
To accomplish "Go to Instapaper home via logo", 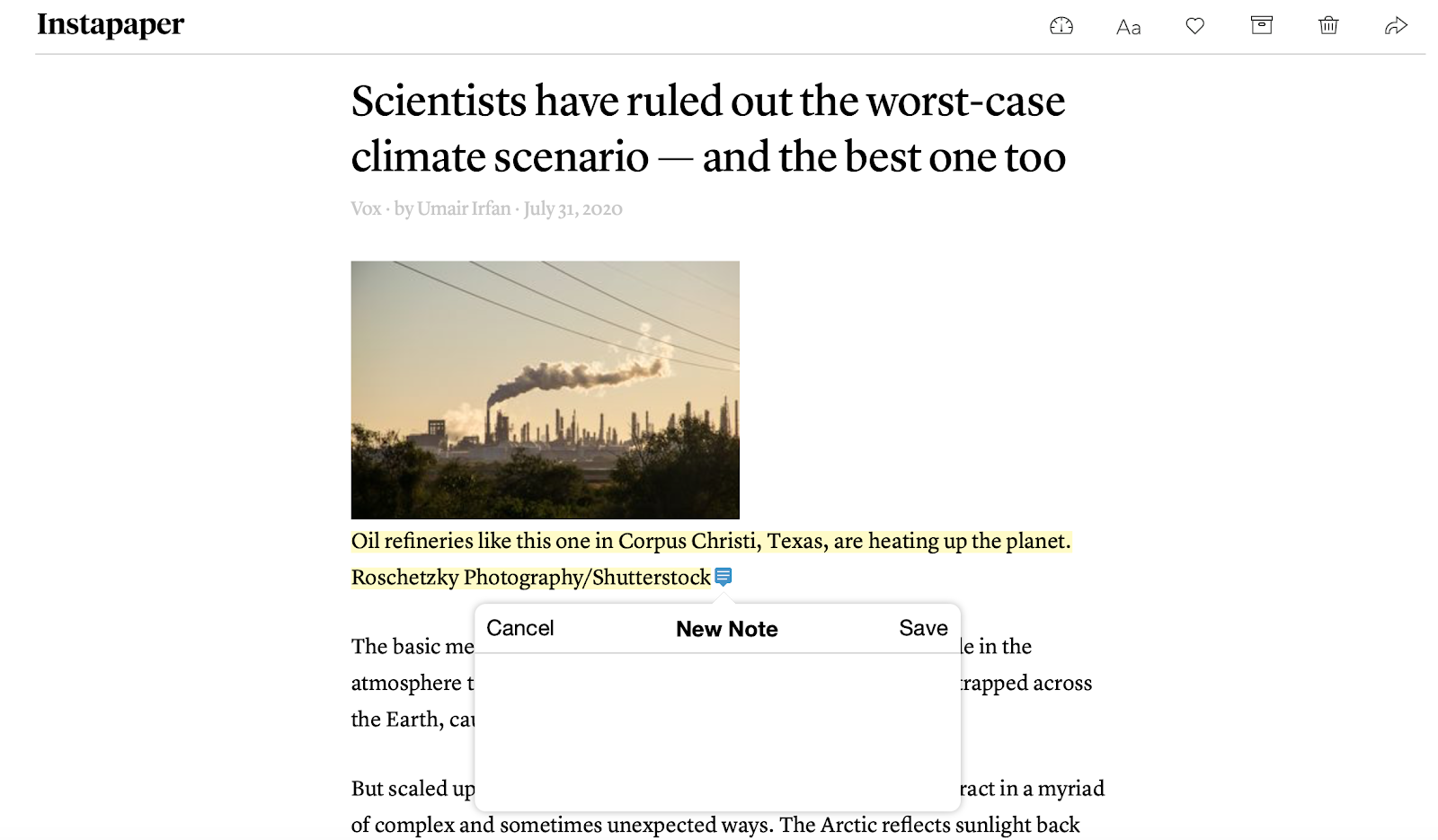I will (x=111, y=24).
